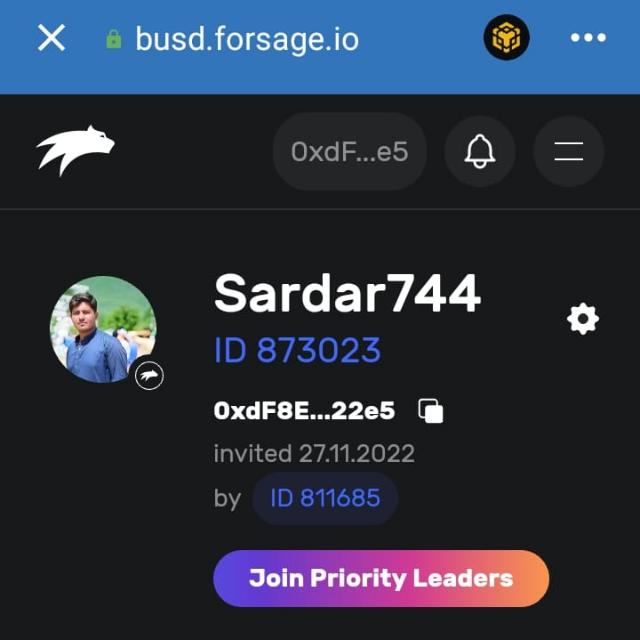Image resolution: width=640 pixels, height=640 pixels.
Task: Tap the Join Priority Leaders button
Action: point(381,578)
